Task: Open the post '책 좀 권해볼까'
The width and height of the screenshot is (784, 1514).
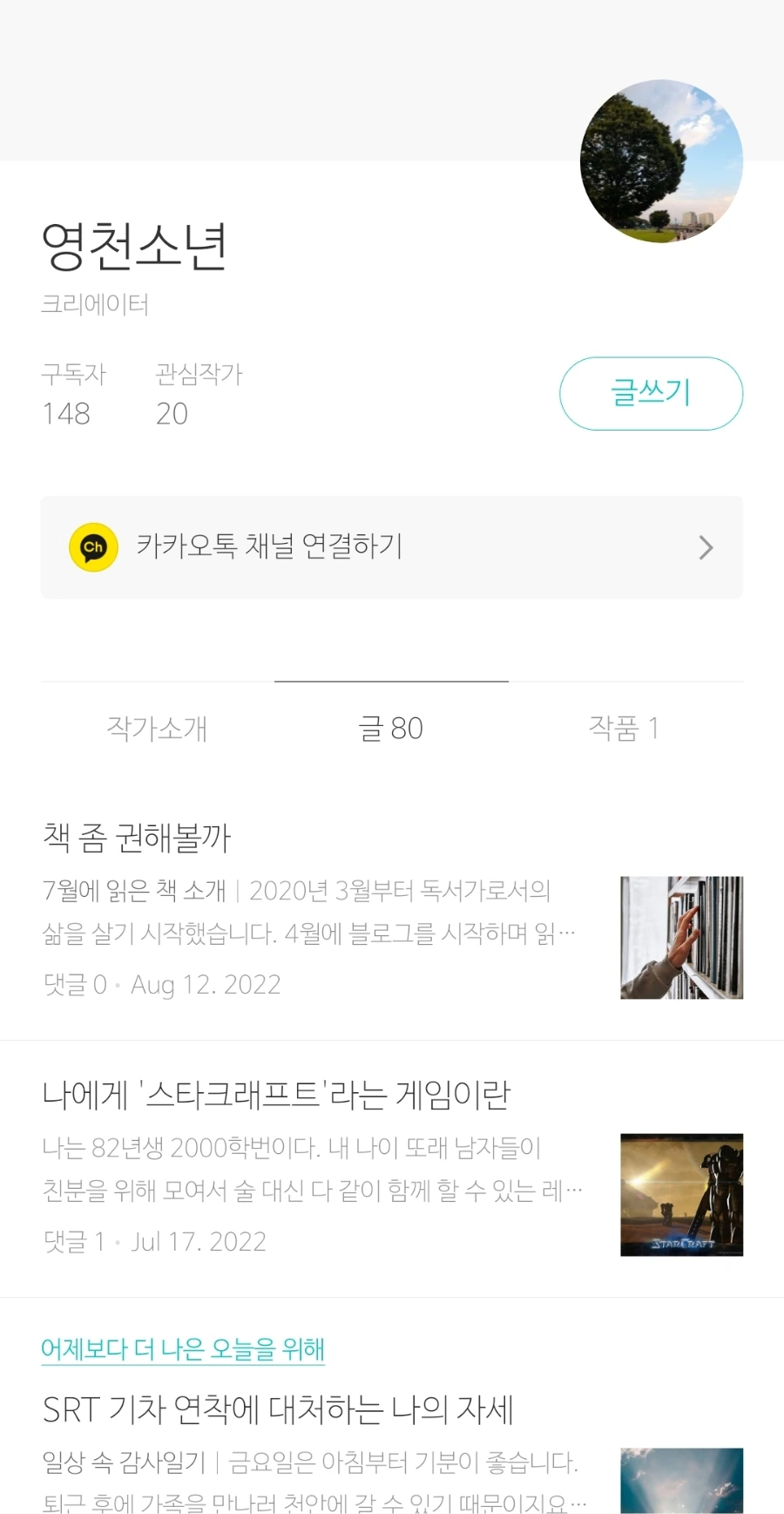Action: [139, 838]
